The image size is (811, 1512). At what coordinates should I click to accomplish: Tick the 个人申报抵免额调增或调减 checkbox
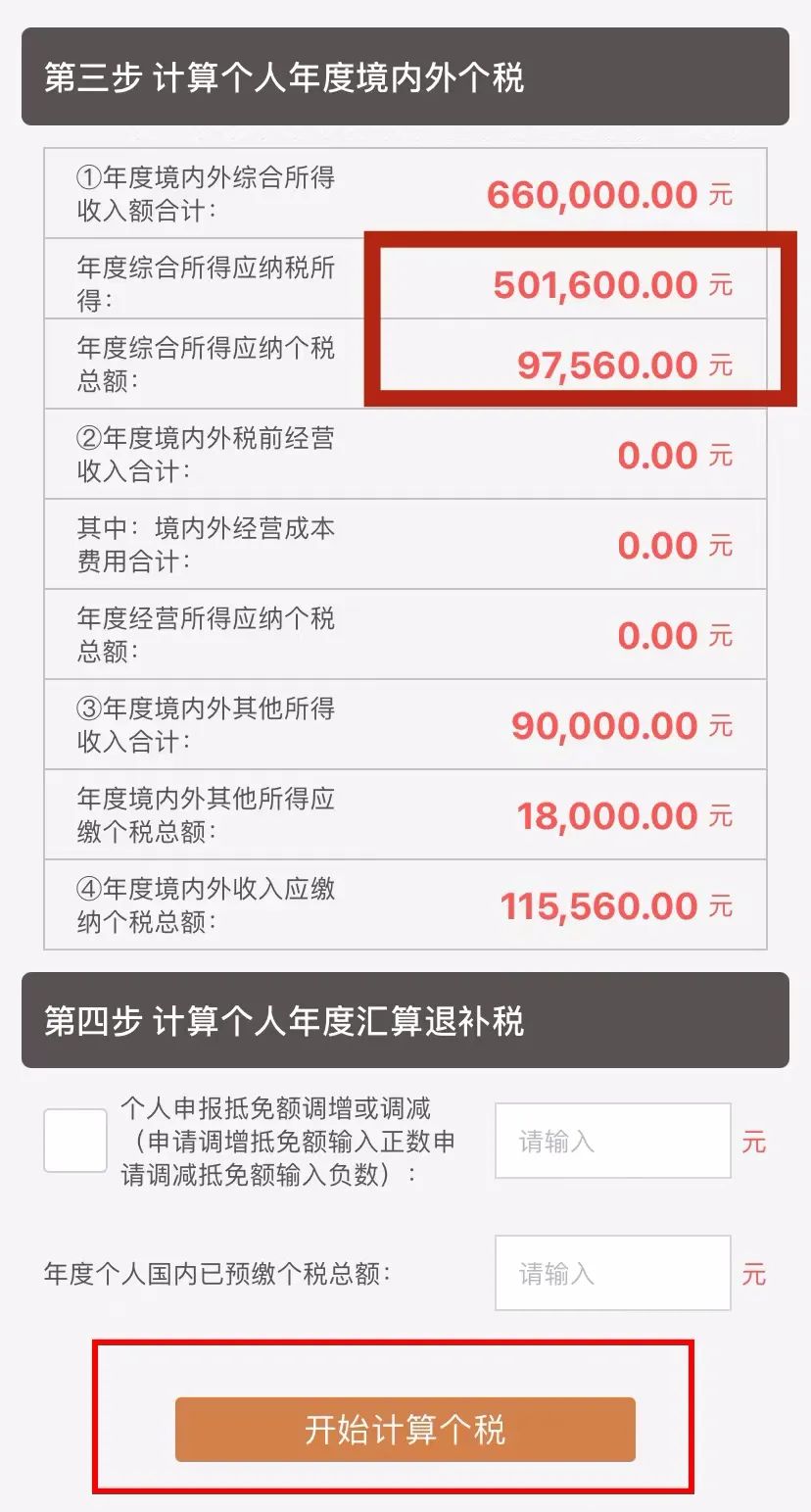pyautogui.click(x=75, y=1141)
